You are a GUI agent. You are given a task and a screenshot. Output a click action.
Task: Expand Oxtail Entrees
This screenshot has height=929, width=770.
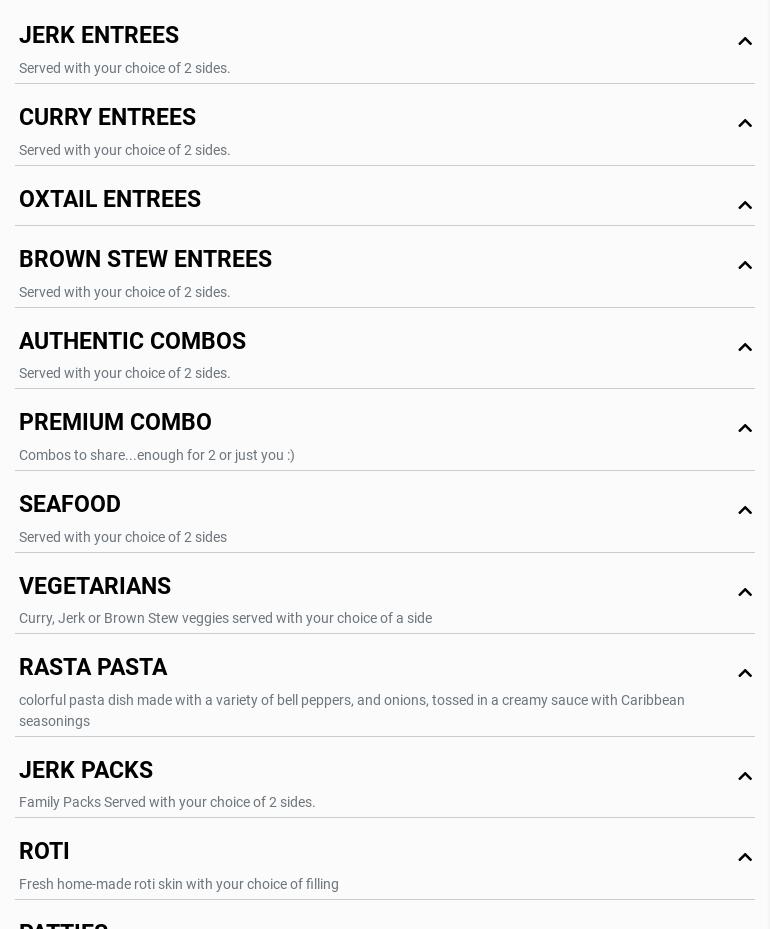pyautogui.click(x=744, y=205)
